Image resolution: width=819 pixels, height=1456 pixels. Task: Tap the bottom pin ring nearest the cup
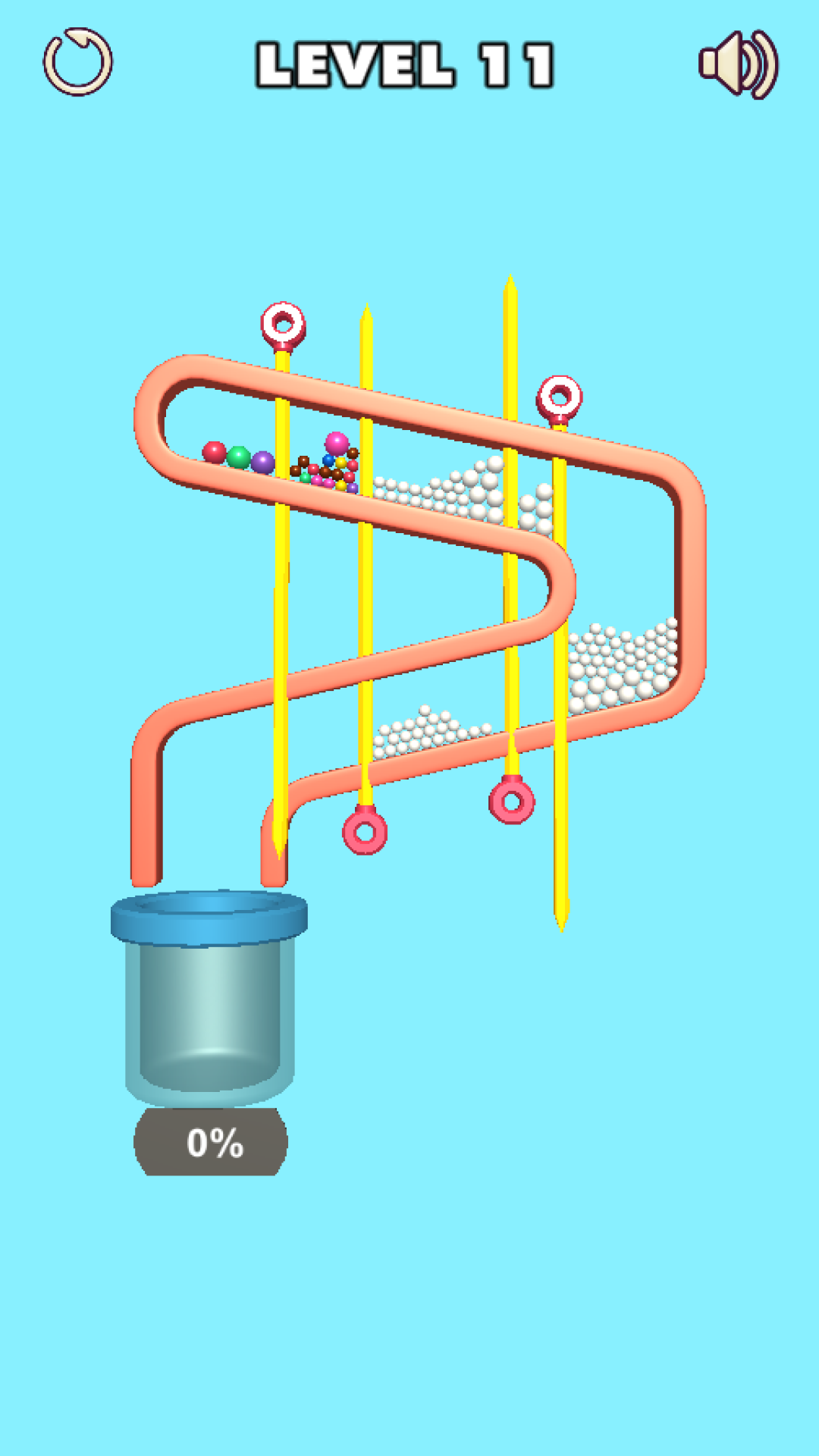click(x=365, y=831)
